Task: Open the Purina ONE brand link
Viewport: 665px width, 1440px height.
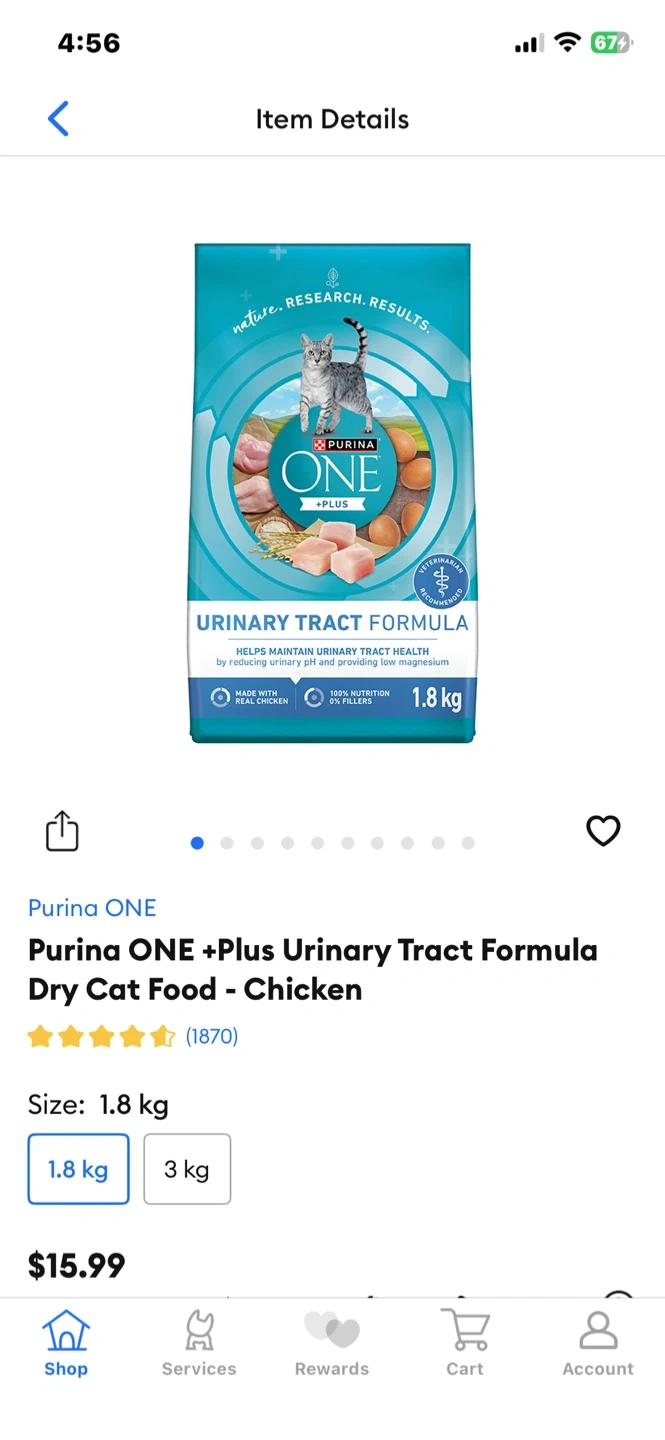Action: pos(92,908)
